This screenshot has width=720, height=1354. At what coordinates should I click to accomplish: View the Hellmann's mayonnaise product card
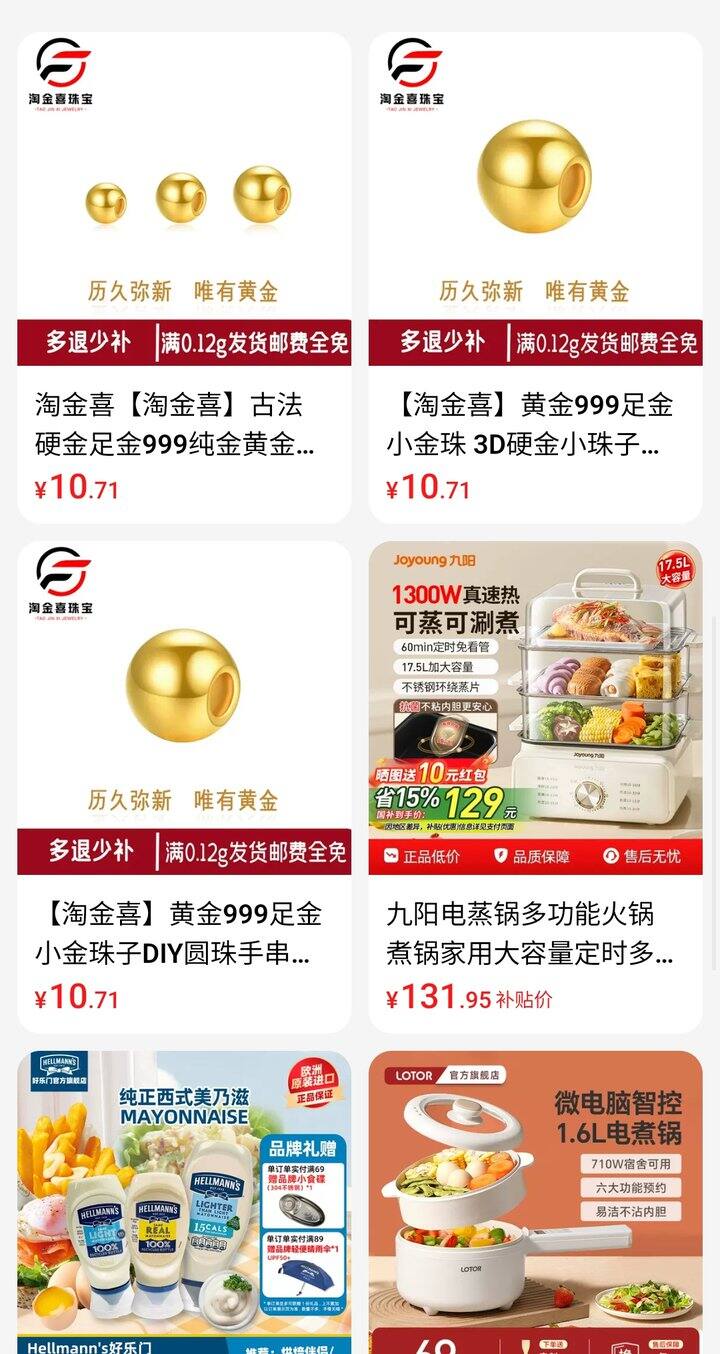[184, 1200]
